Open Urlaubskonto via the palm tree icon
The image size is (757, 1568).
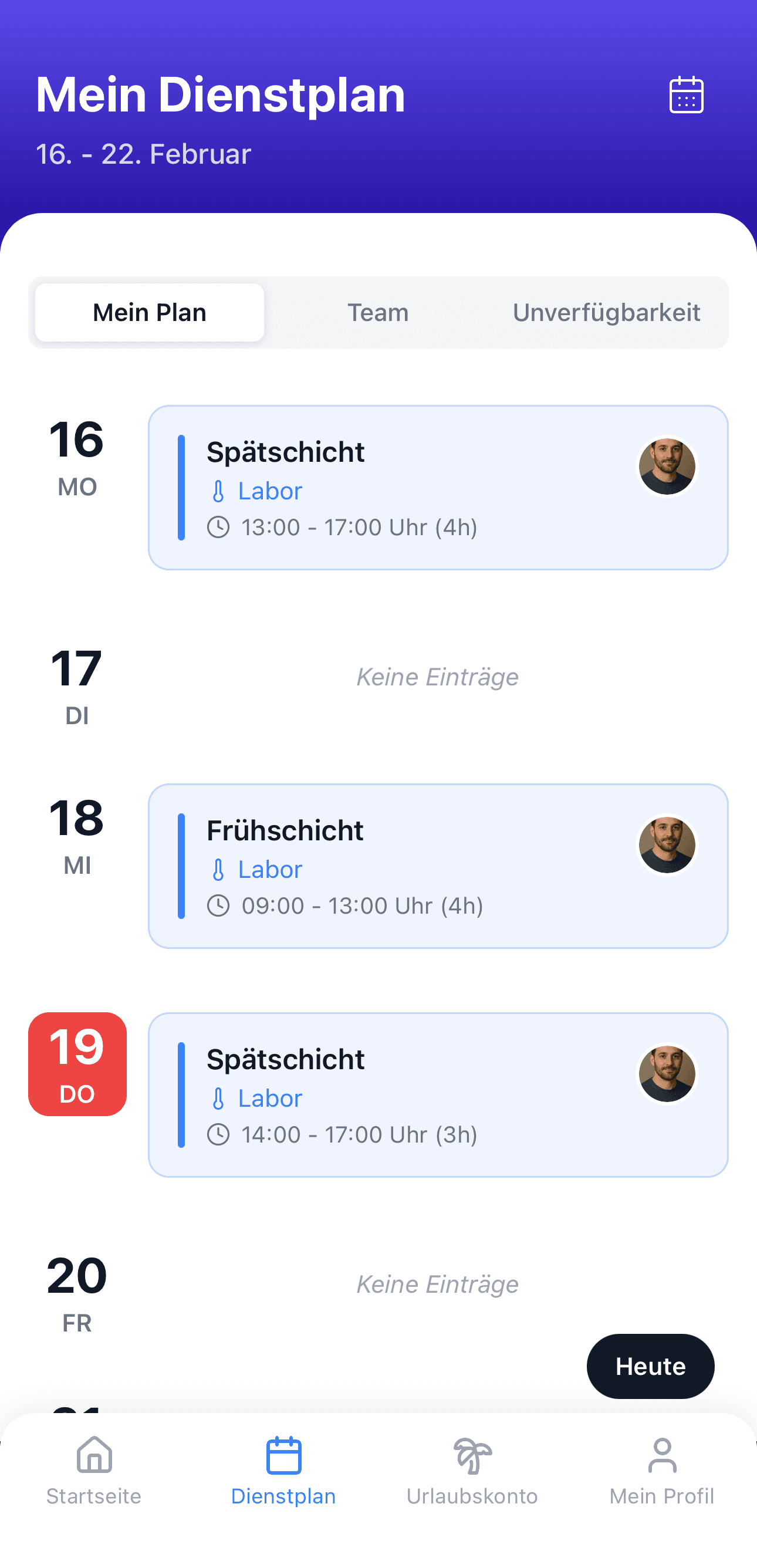[x=472, y=1454]
